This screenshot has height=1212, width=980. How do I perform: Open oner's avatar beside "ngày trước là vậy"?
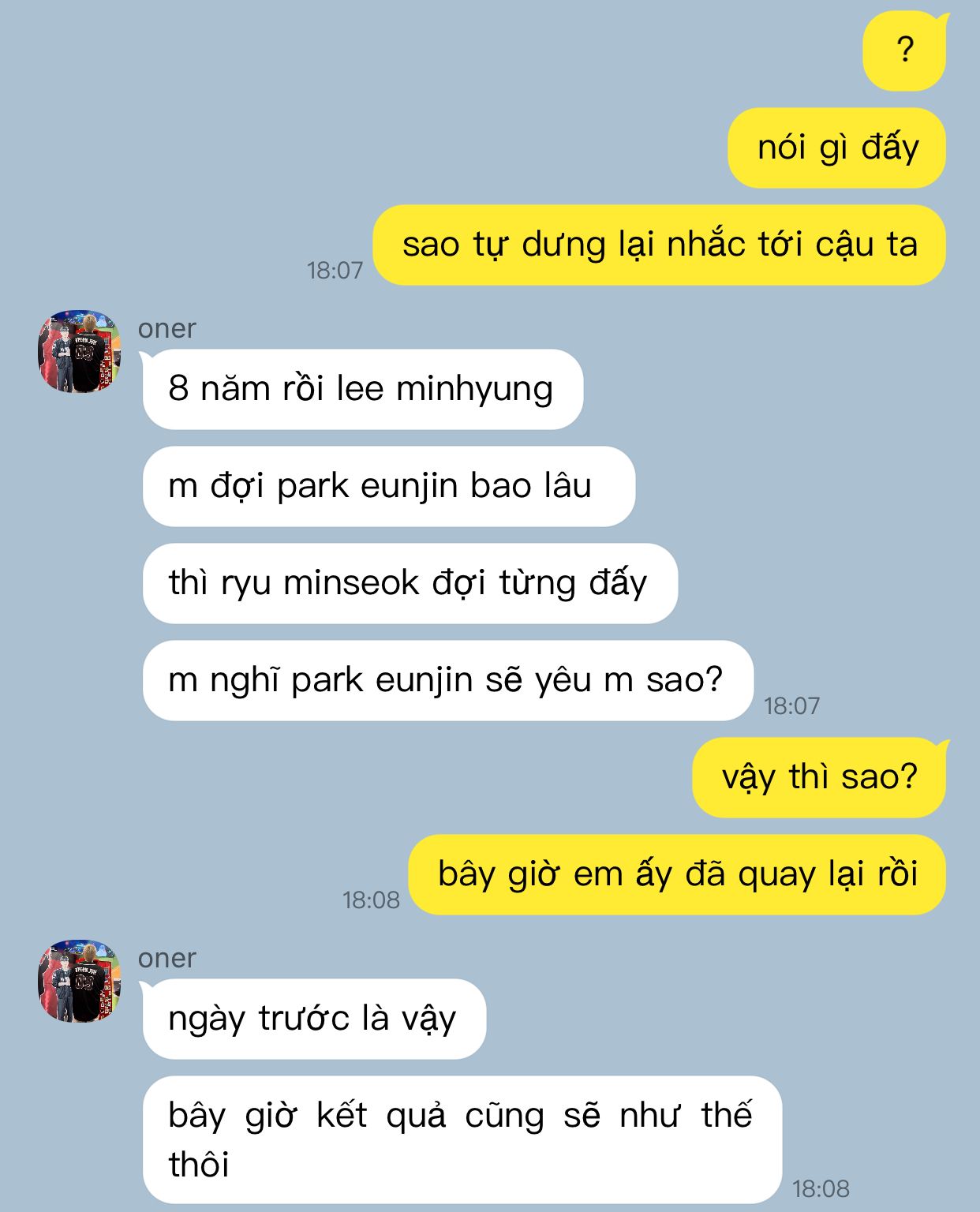click(79, 981)
